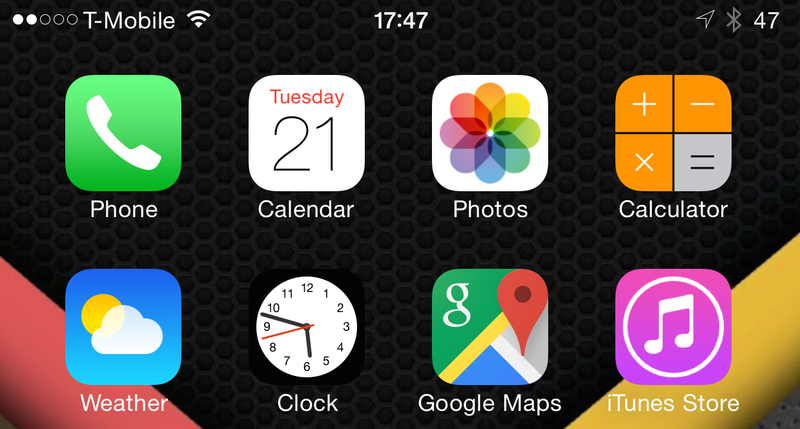Screen dimensions: 800x429
Task: Launch Google Maps
Action: [490, 327]
